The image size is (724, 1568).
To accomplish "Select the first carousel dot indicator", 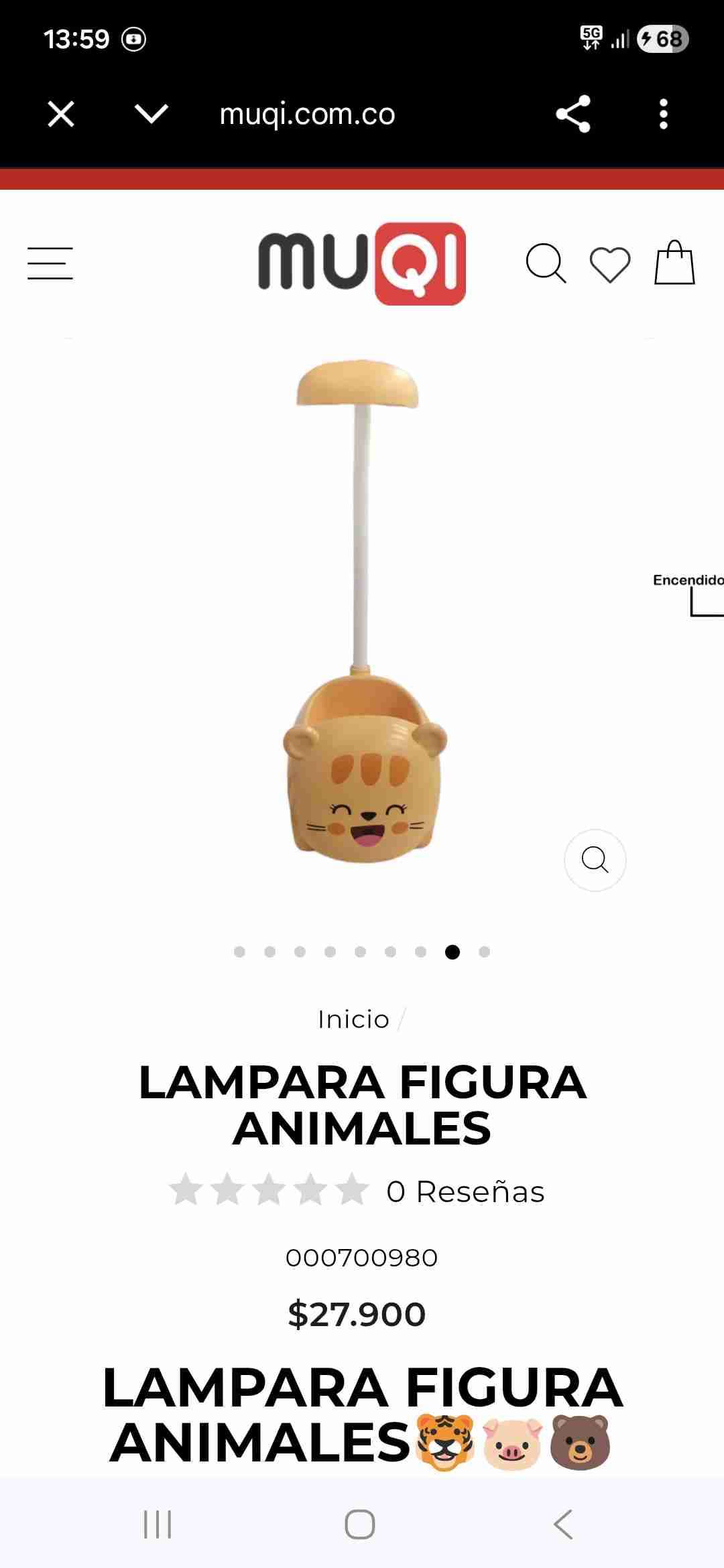I will [x=239, y=951].
